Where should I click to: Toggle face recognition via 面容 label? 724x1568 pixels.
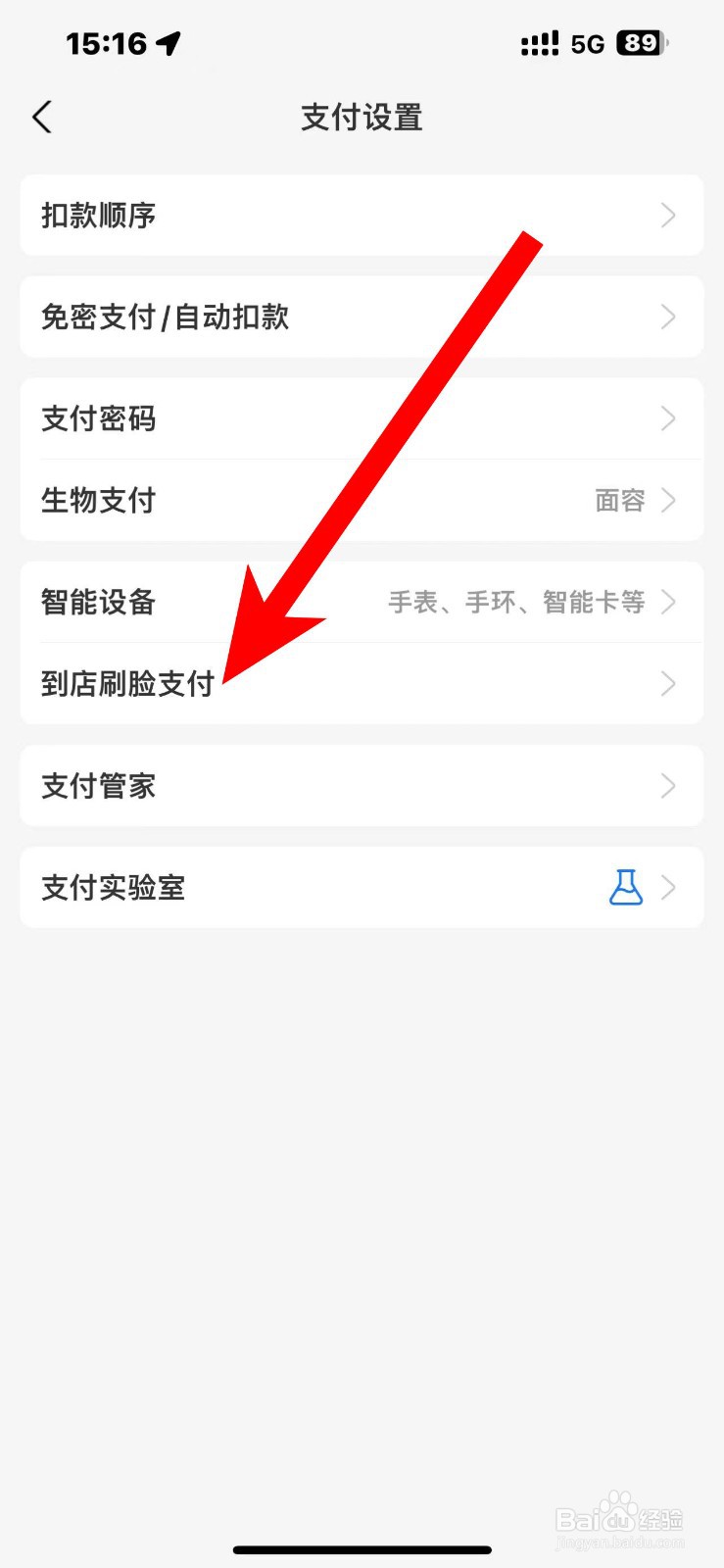click(620, 501)
